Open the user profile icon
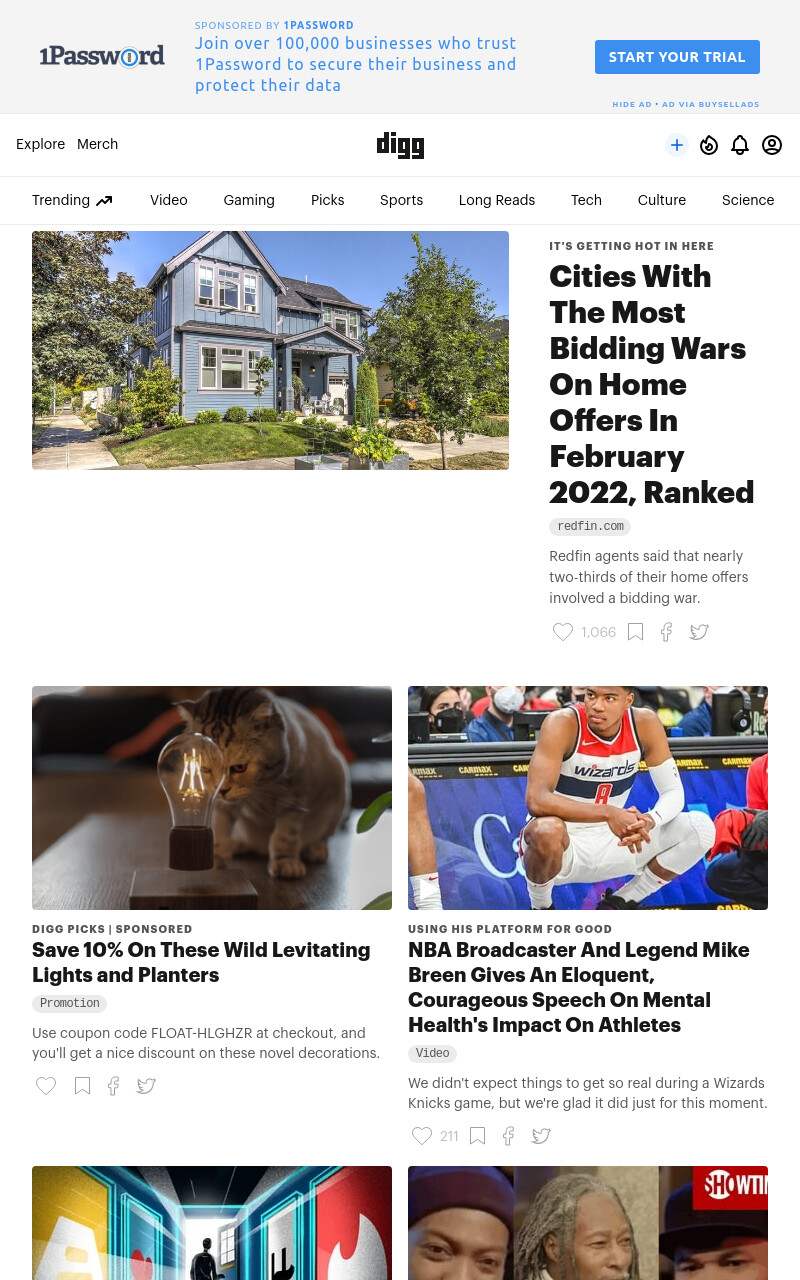 click(x=772, y=145)
